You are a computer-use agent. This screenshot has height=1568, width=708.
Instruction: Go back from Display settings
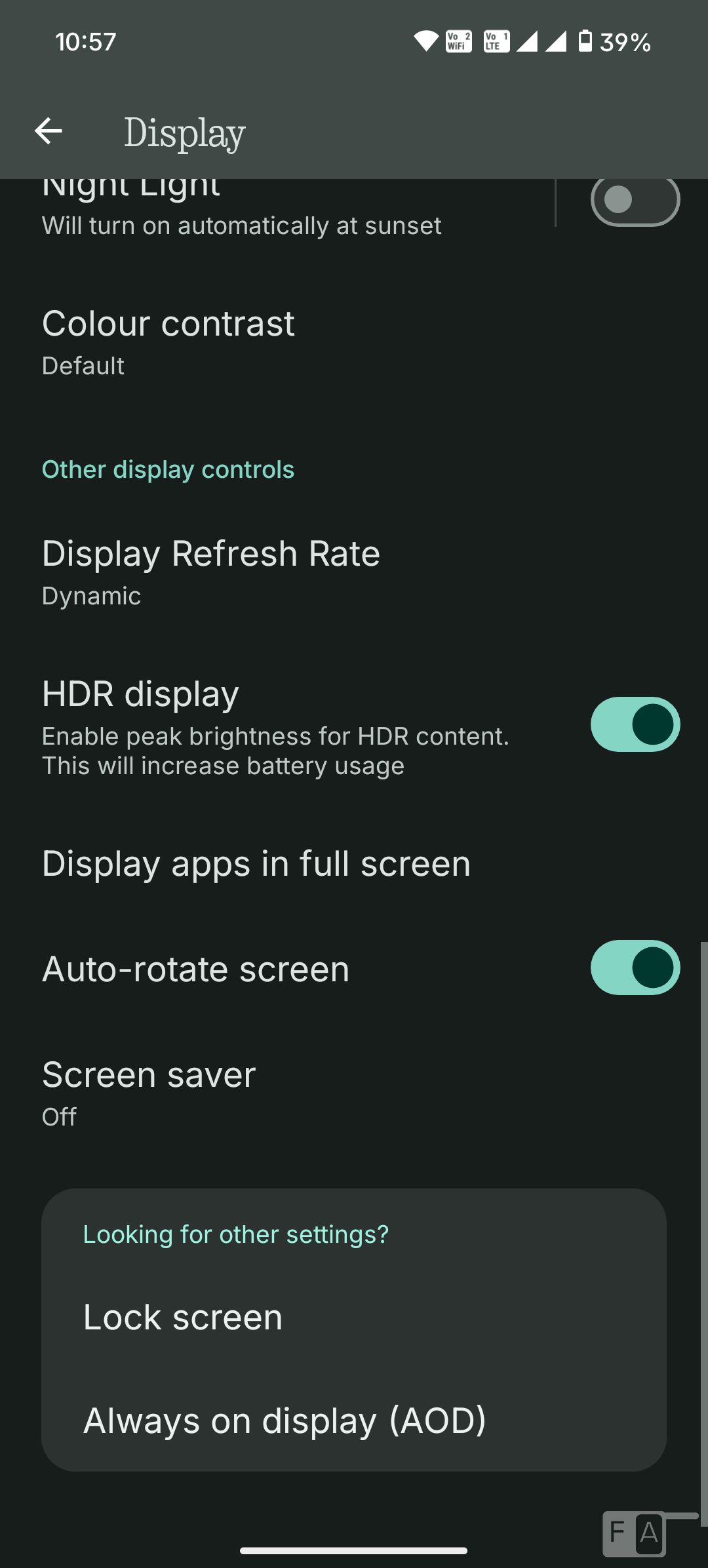click(x=49, y=131)
